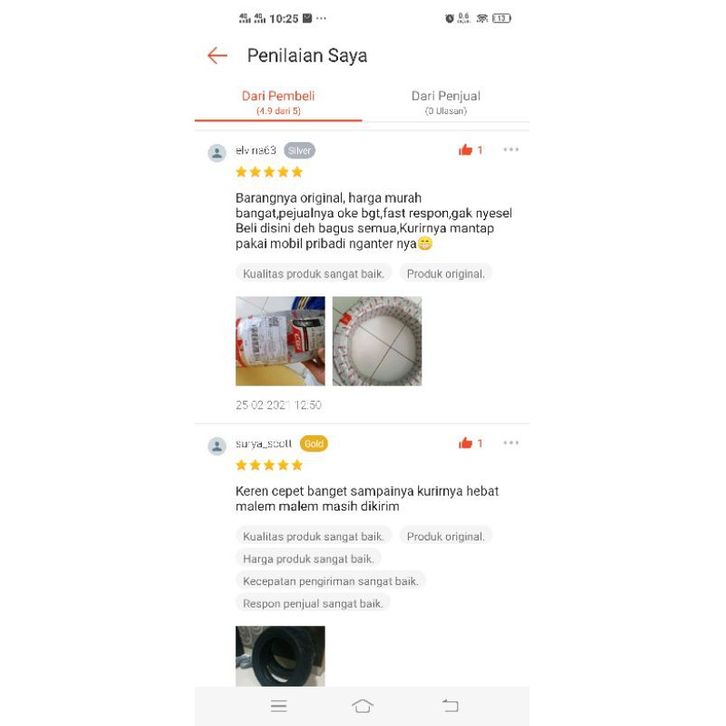Switch to the Dari Penjual tab
Screen dimensions: 726x726
(x=445, y=102)
